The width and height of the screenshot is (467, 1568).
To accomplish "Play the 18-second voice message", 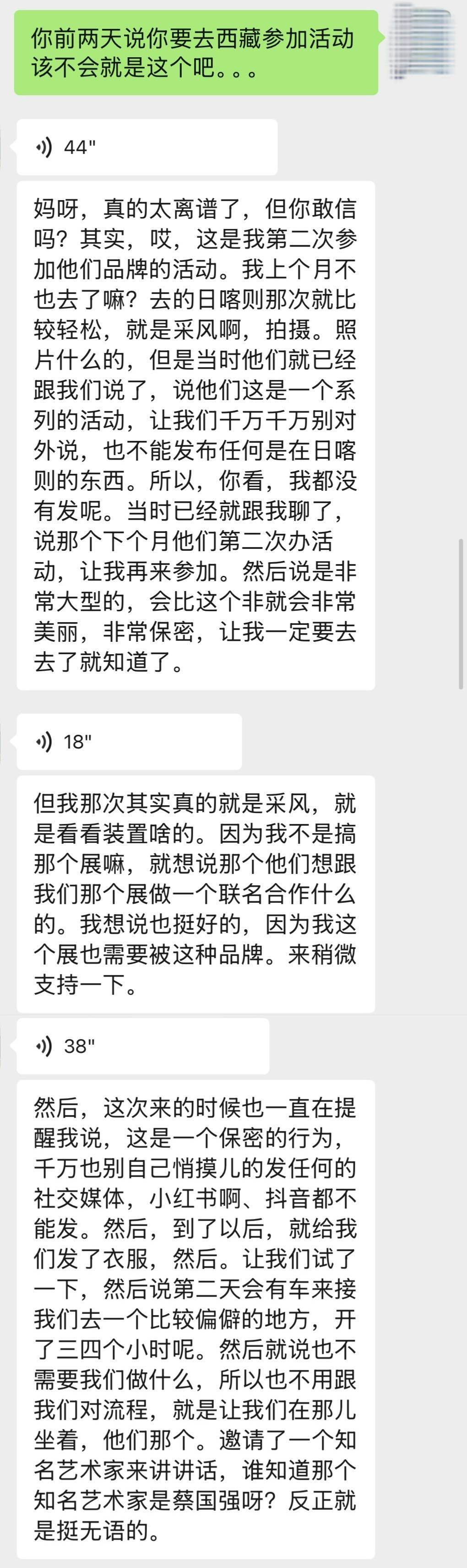I will (x=129, y=741).
